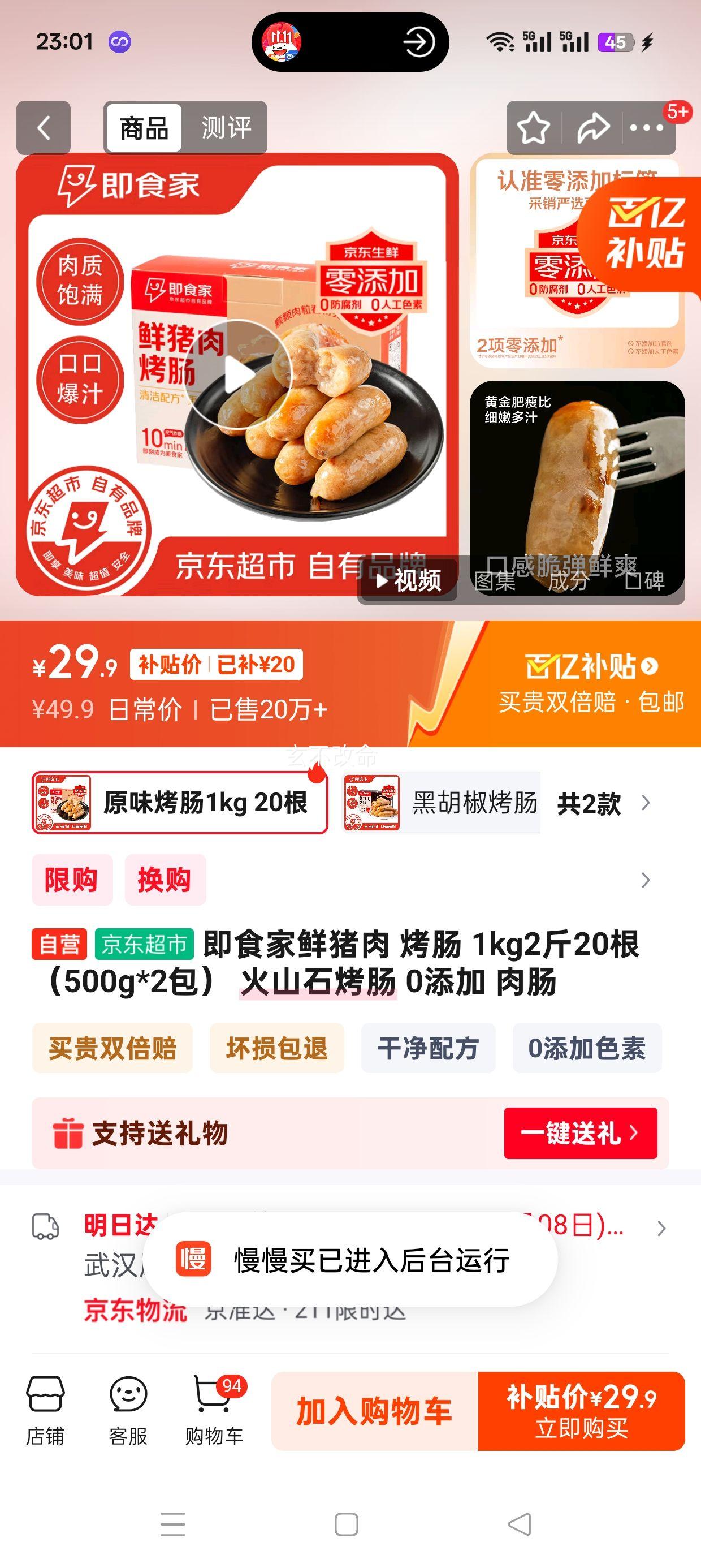
Task: Tap the system home button
Action: 346,1524
